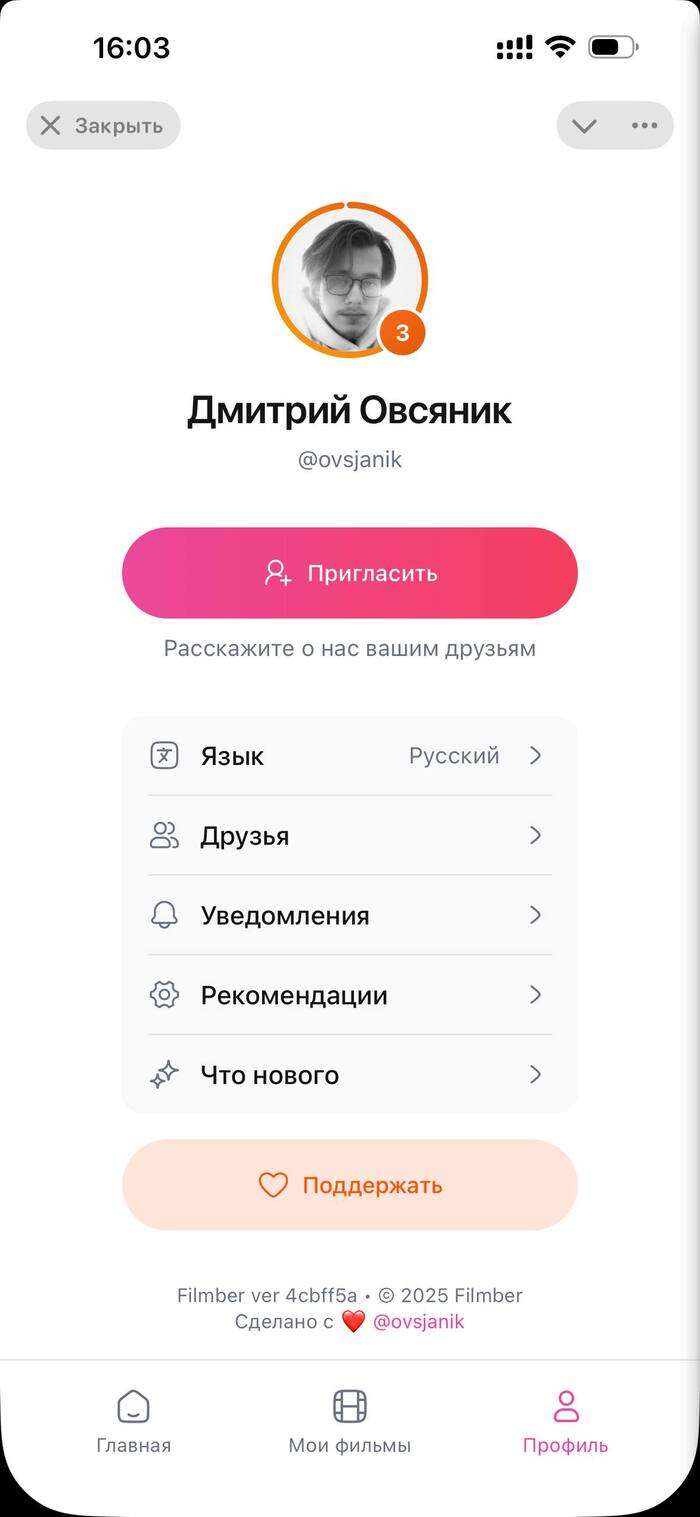Open Рекомендации settings
This screenshot has width=700, height=1517.
[x=350, y=995]
